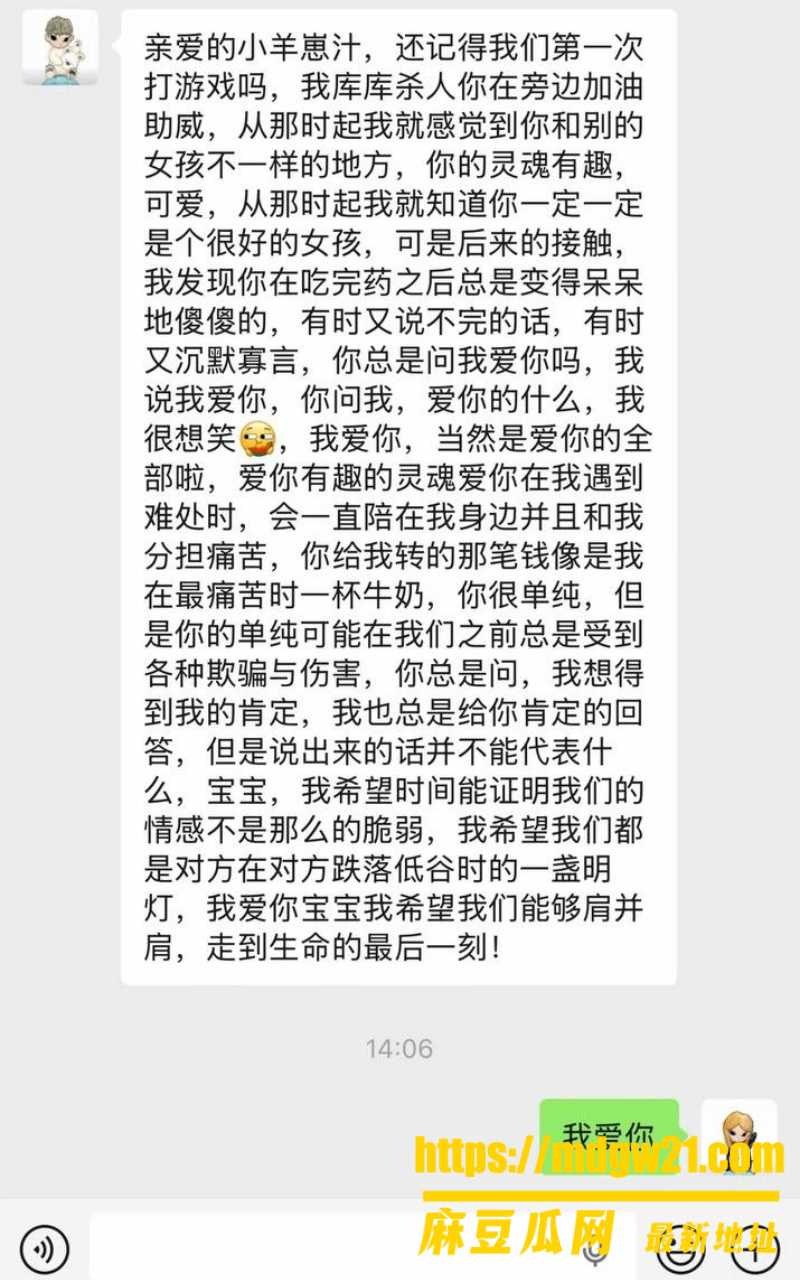The image size is (800, 1280).
Task: Open your own avatar next to 我爱你
Action: (x=739, y=1137)
